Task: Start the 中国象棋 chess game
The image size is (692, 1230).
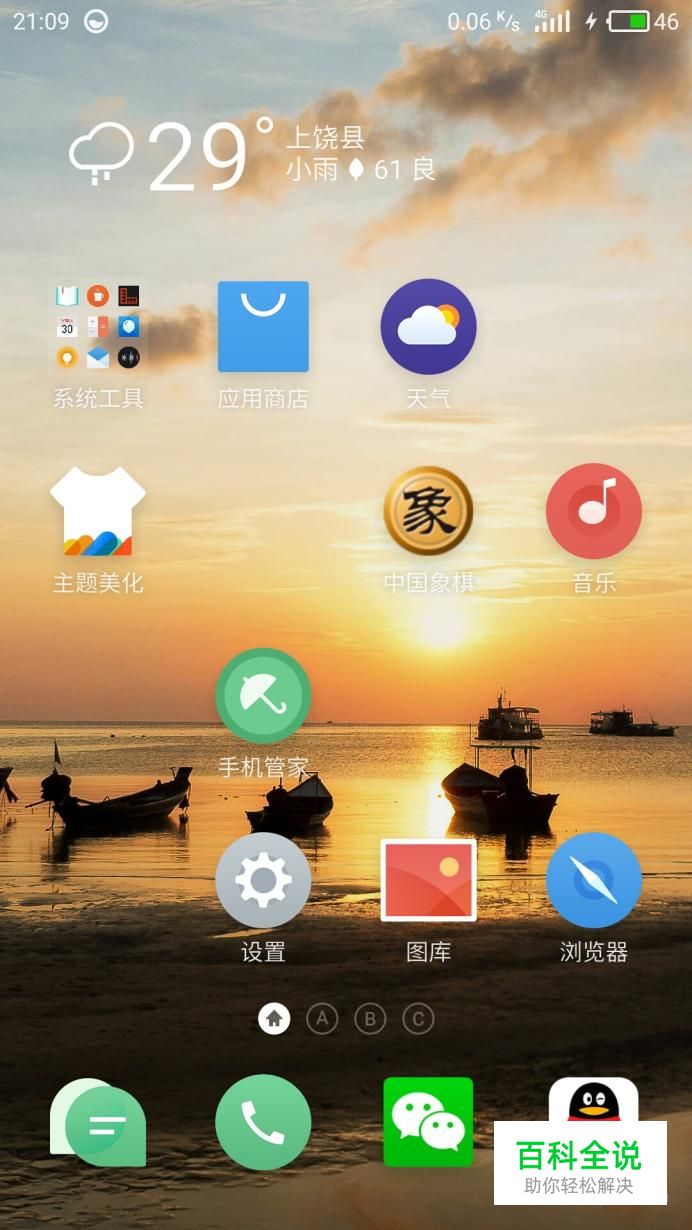Action: click(428, 512)
